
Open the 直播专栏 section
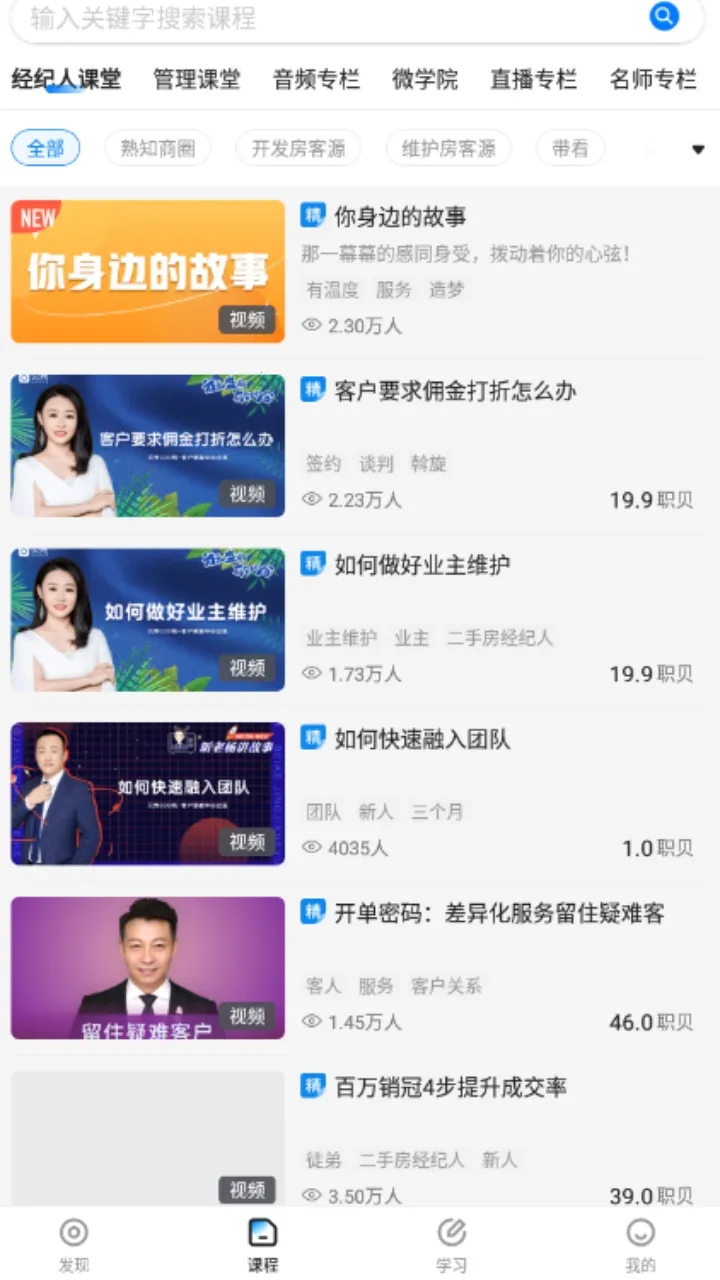coord(533,79)
